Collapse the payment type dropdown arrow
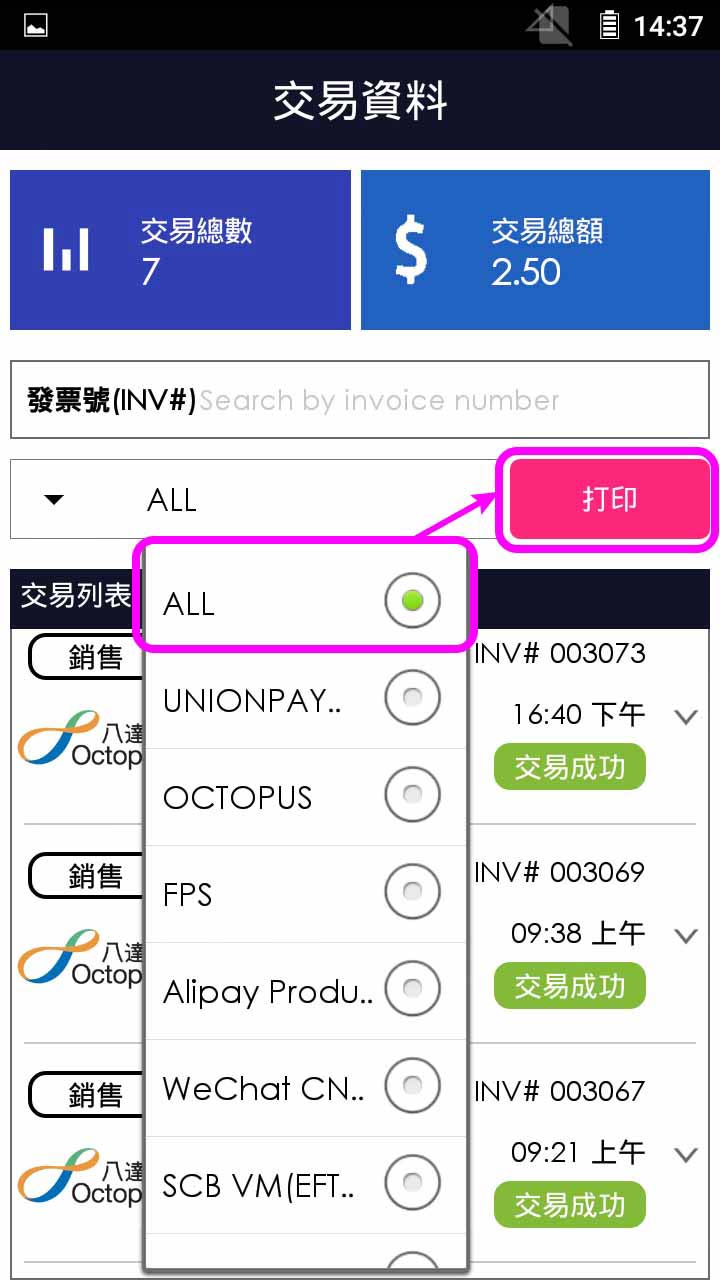This screenshot has height=1280, width=720. coord(55,499)
